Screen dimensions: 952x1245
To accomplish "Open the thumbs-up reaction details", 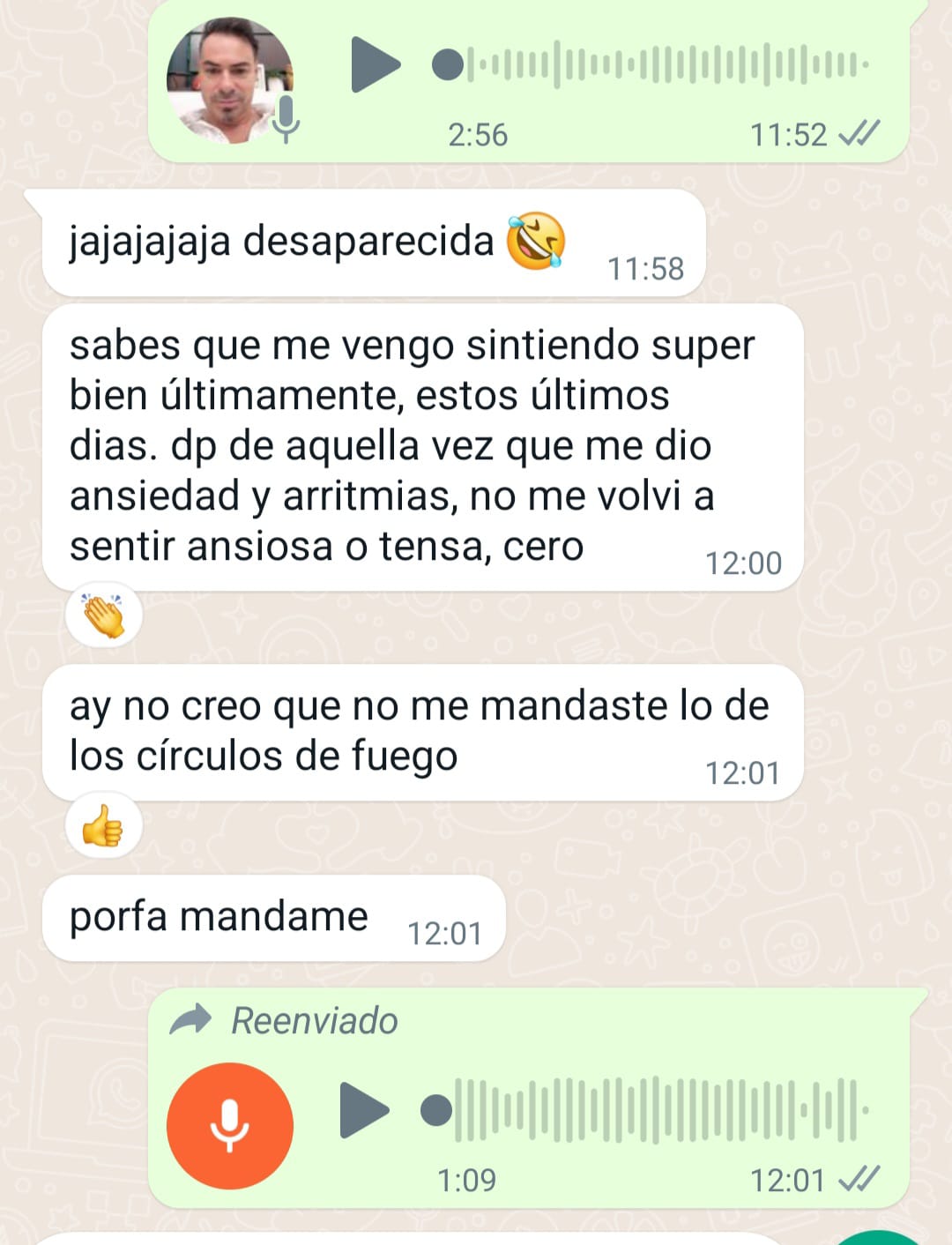I will coord(103,826).
